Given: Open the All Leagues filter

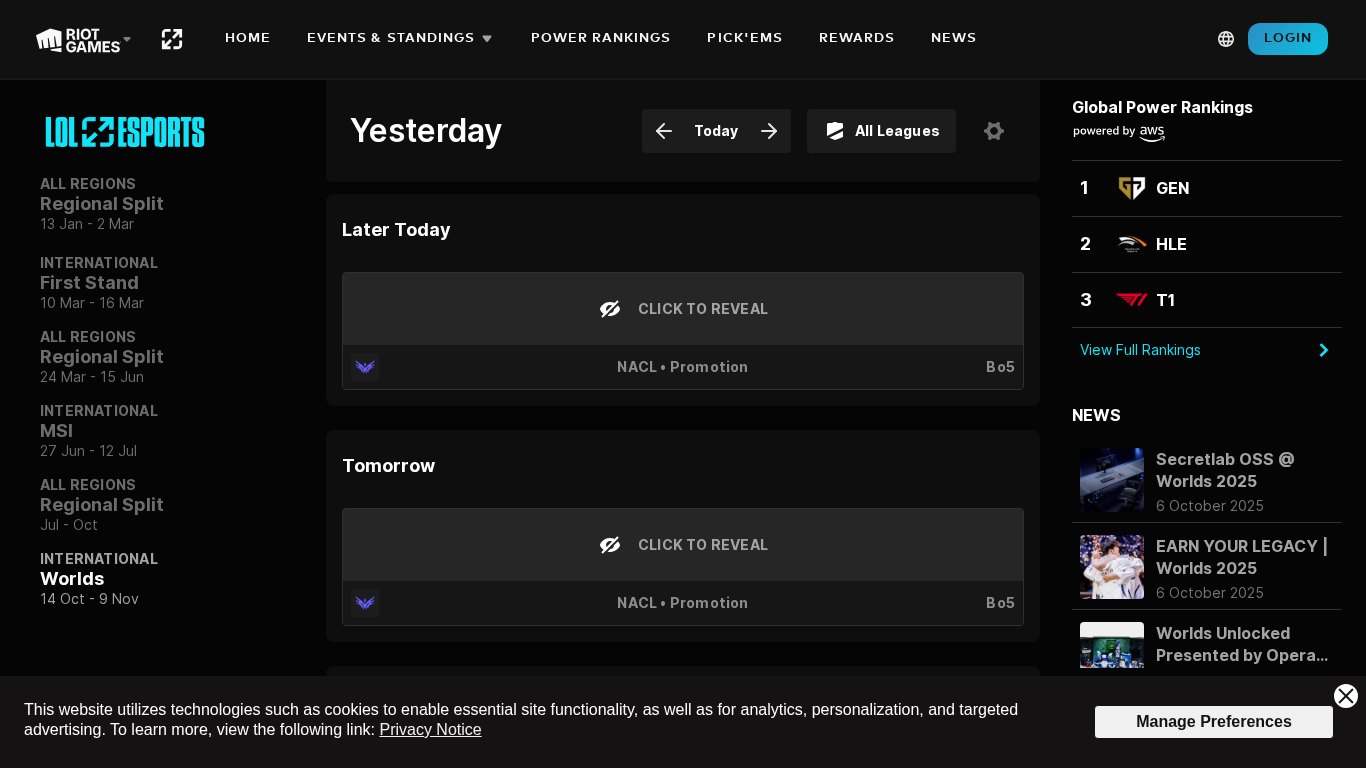Looking at the screenshot, I should [881, 131].
